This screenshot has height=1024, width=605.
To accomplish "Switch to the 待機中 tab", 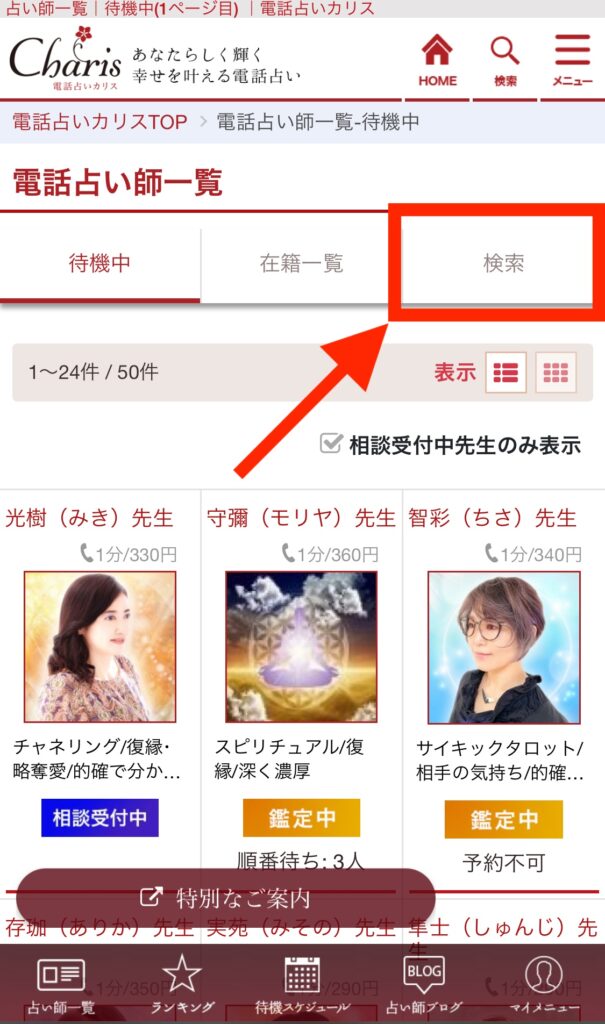I will [x=100, y=264].
